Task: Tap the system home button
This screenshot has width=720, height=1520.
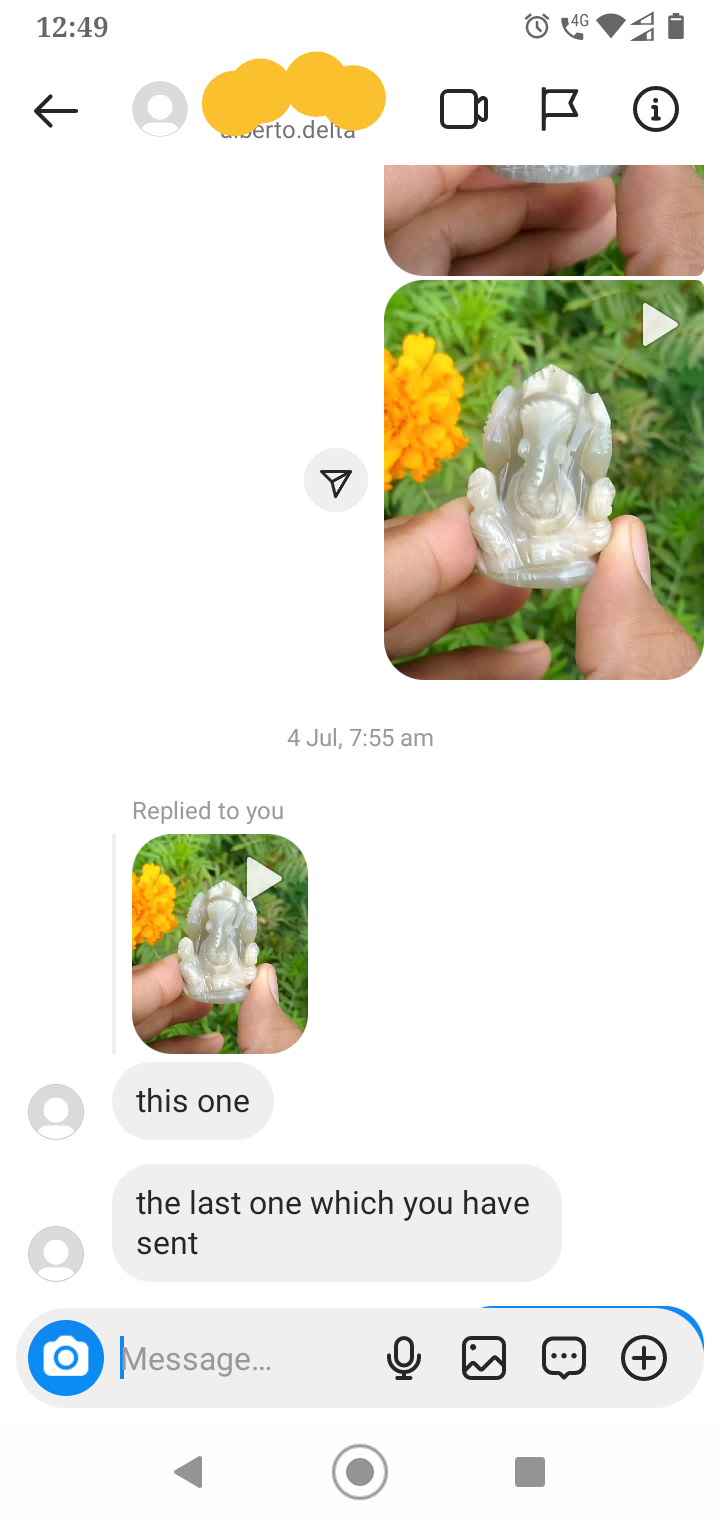Action: pos(360,1472)
